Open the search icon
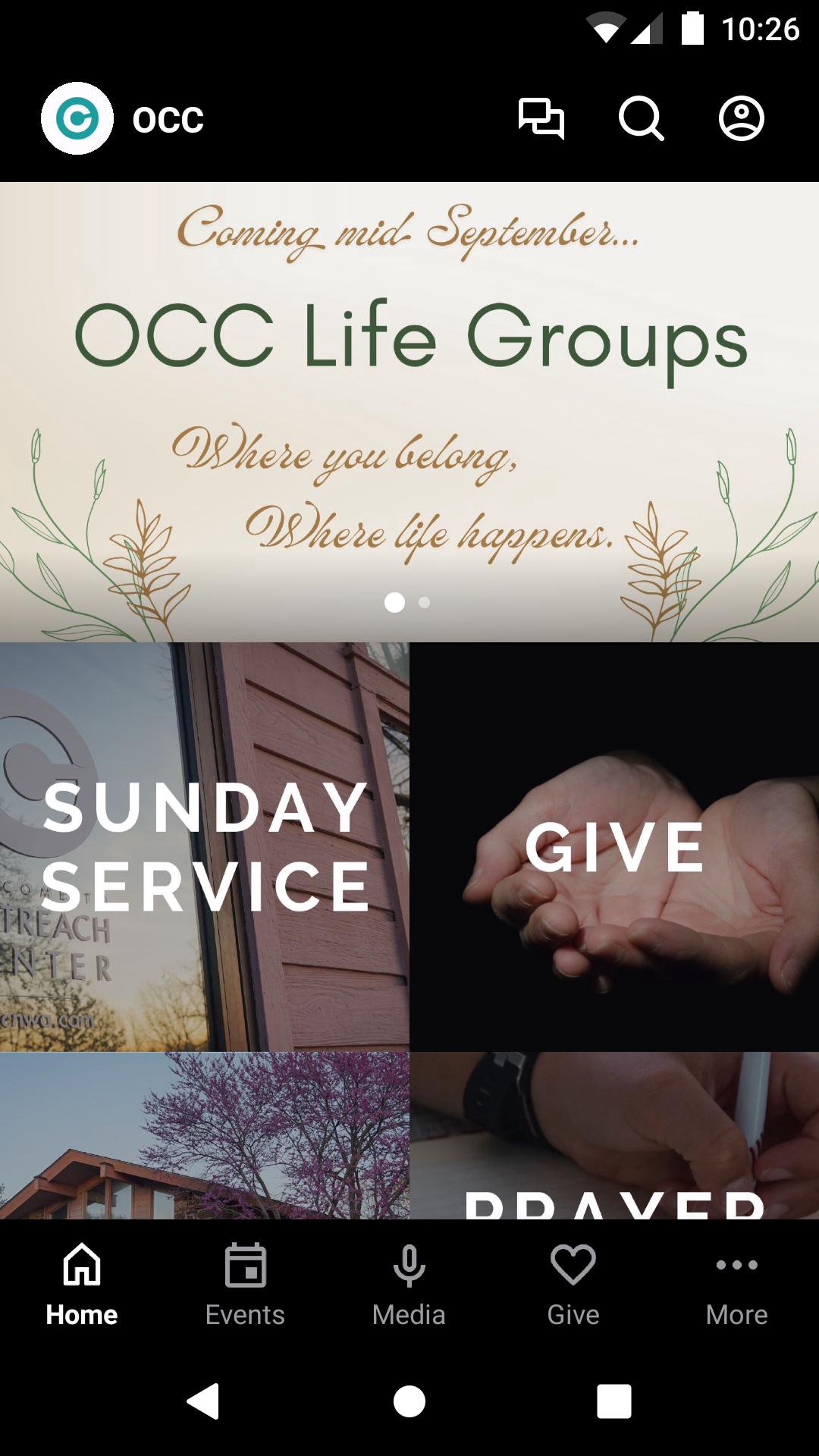The image size is (819, 1456). pyautogui.click(x=641, y=119)
